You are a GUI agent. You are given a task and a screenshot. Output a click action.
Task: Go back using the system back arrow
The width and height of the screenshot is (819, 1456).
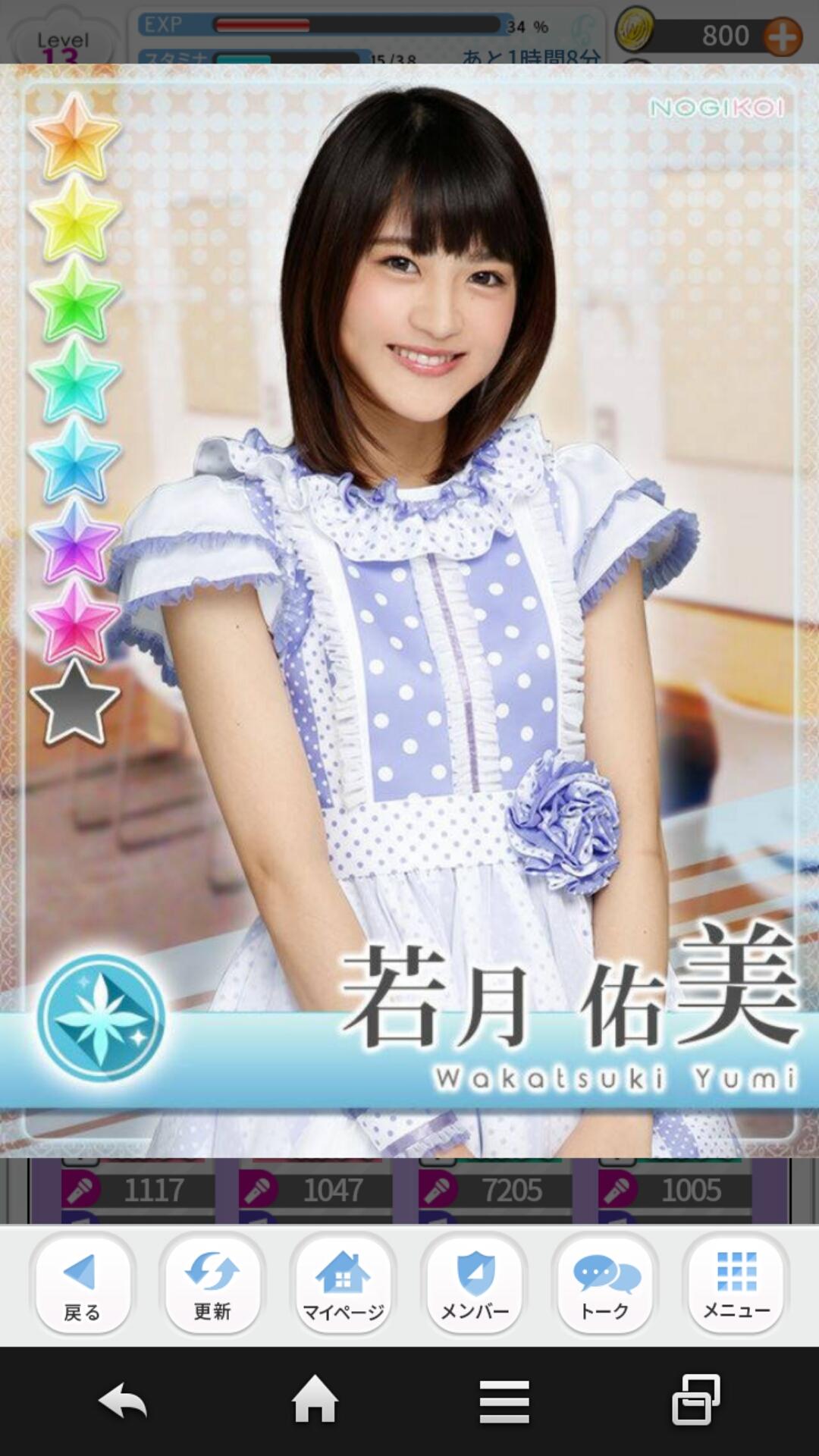click(x=123, y=1401)
